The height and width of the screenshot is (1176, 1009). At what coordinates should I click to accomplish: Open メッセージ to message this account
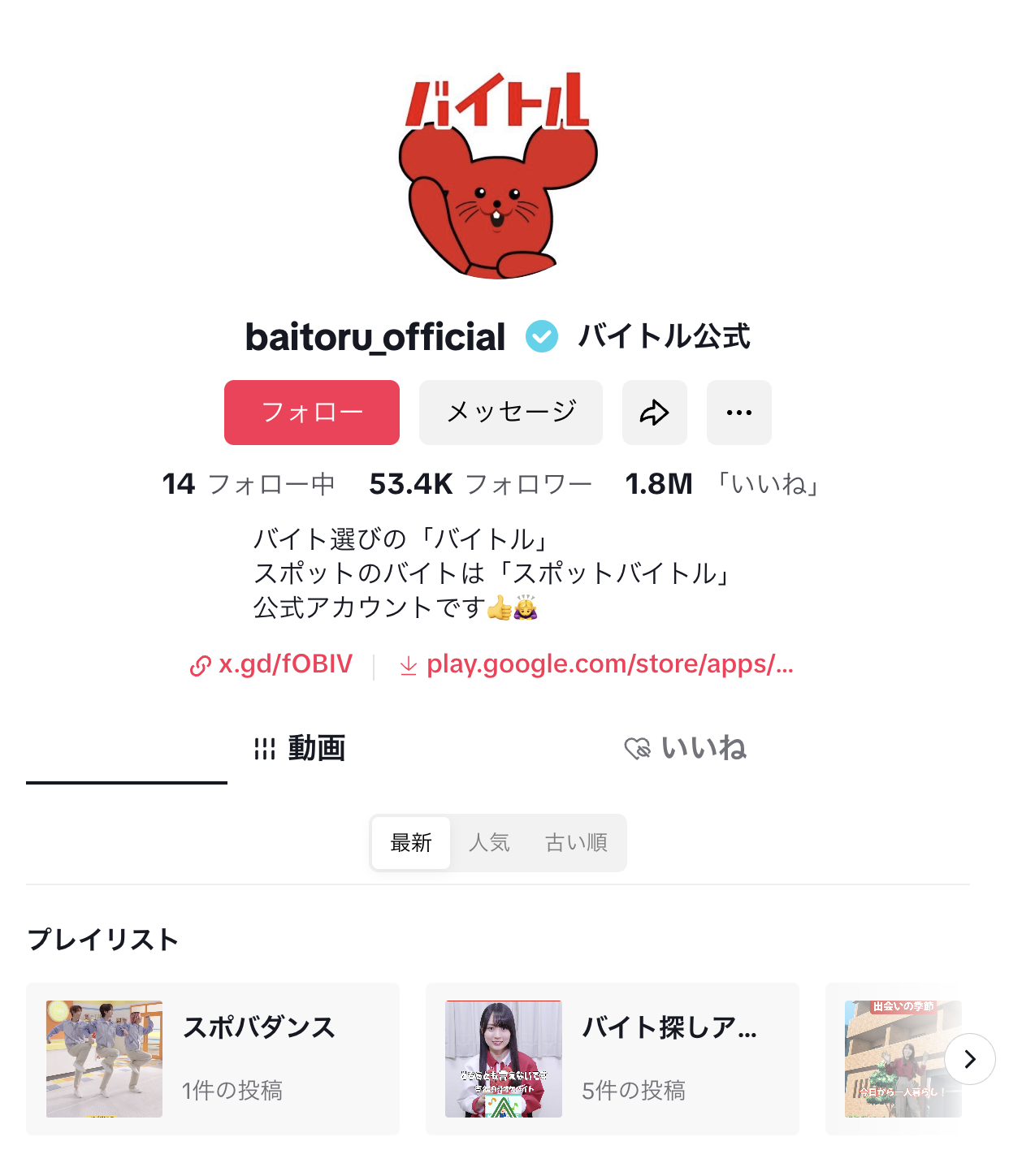pyautogui.click(x=510, y=413)
